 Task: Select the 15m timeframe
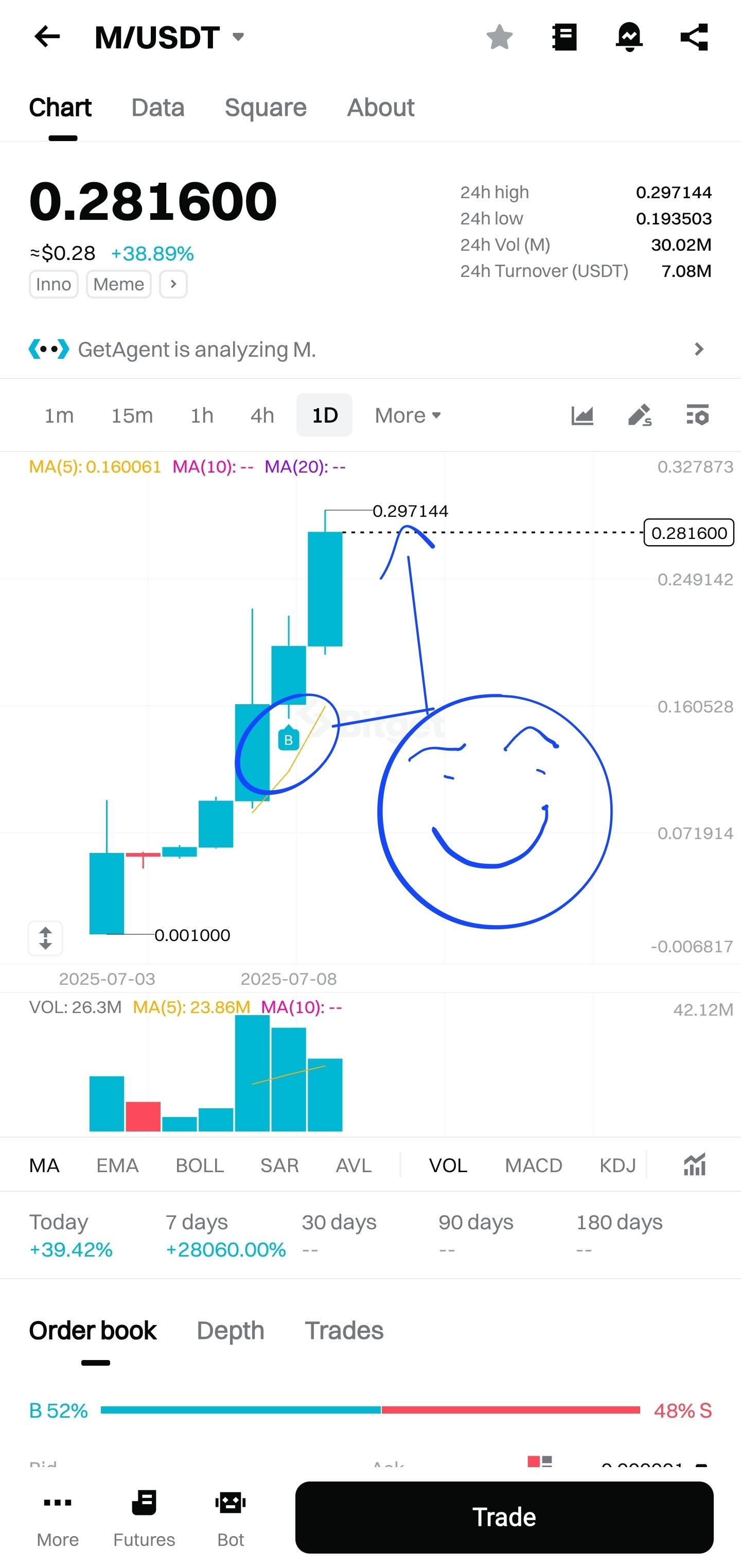pos(132,415)
